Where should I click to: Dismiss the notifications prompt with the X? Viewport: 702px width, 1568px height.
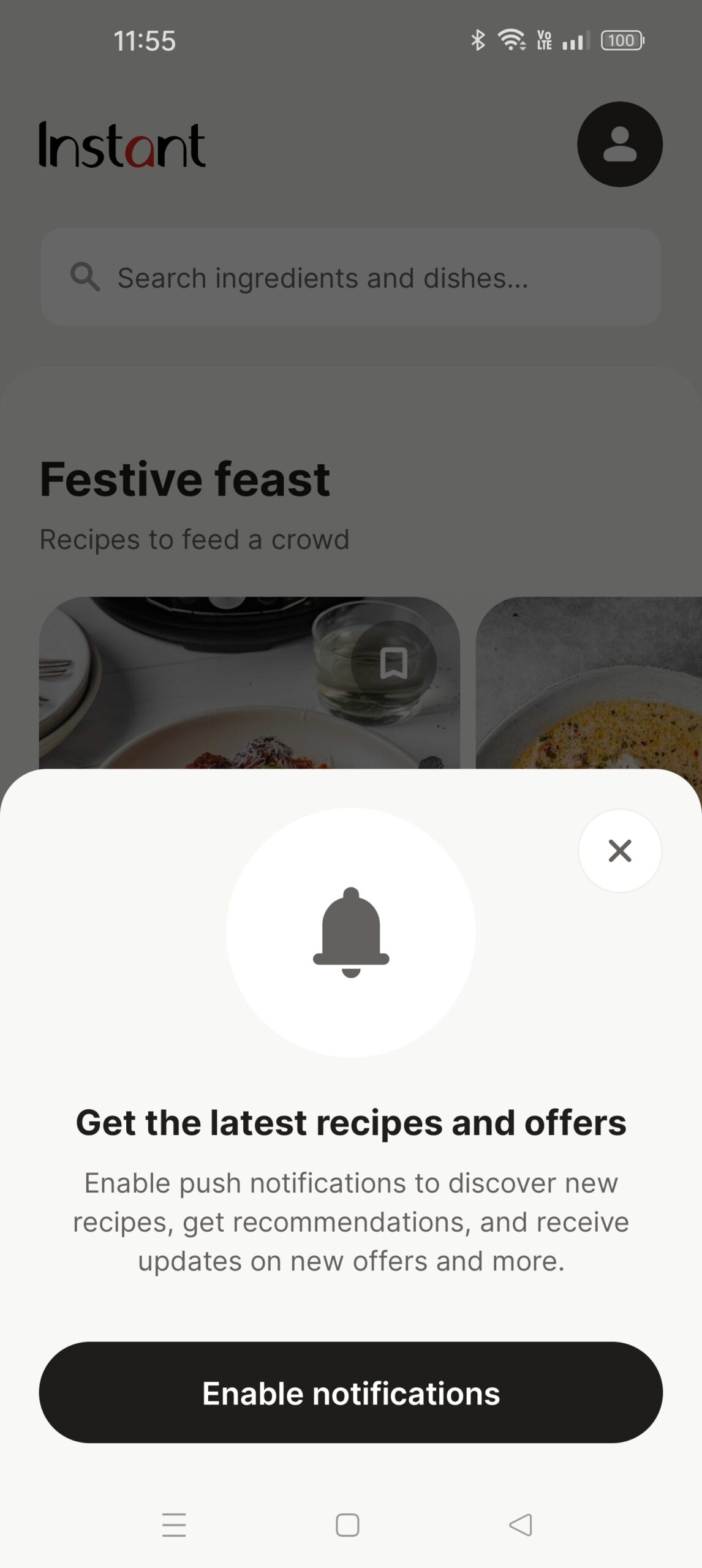[x=619, y=850]
